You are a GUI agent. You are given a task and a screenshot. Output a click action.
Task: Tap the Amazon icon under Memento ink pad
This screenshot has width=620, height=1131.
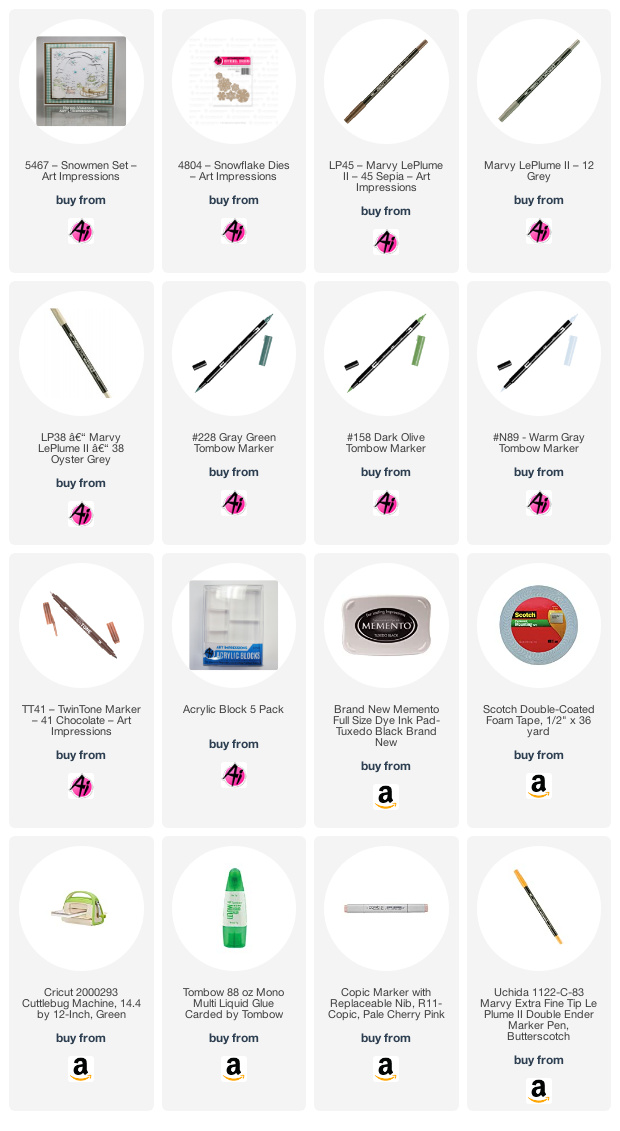point(386,796)
